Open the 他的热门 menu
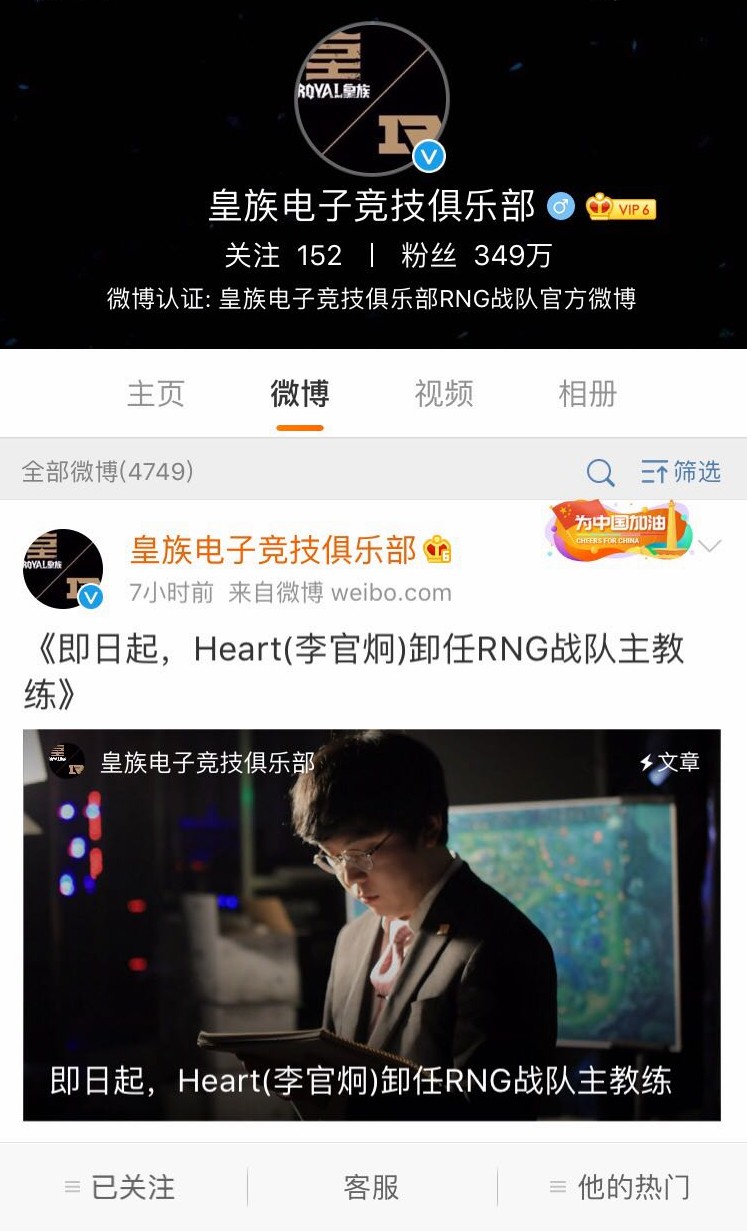The height and width of the screenshot is (1231, 747). [x=622, y=1187]
